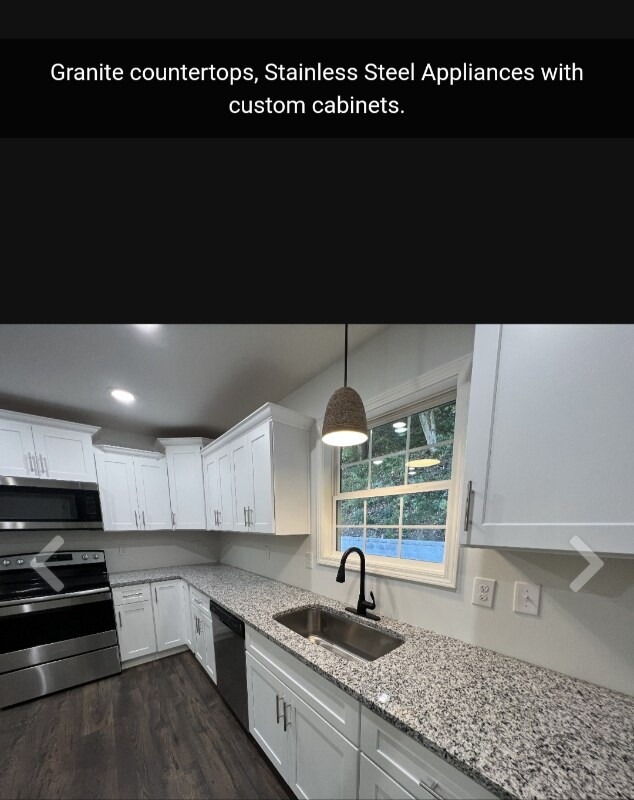Go to the previous photo
The height and width of the screenshot is (800, 634).
pyautogui.click(x=48, y=563)
